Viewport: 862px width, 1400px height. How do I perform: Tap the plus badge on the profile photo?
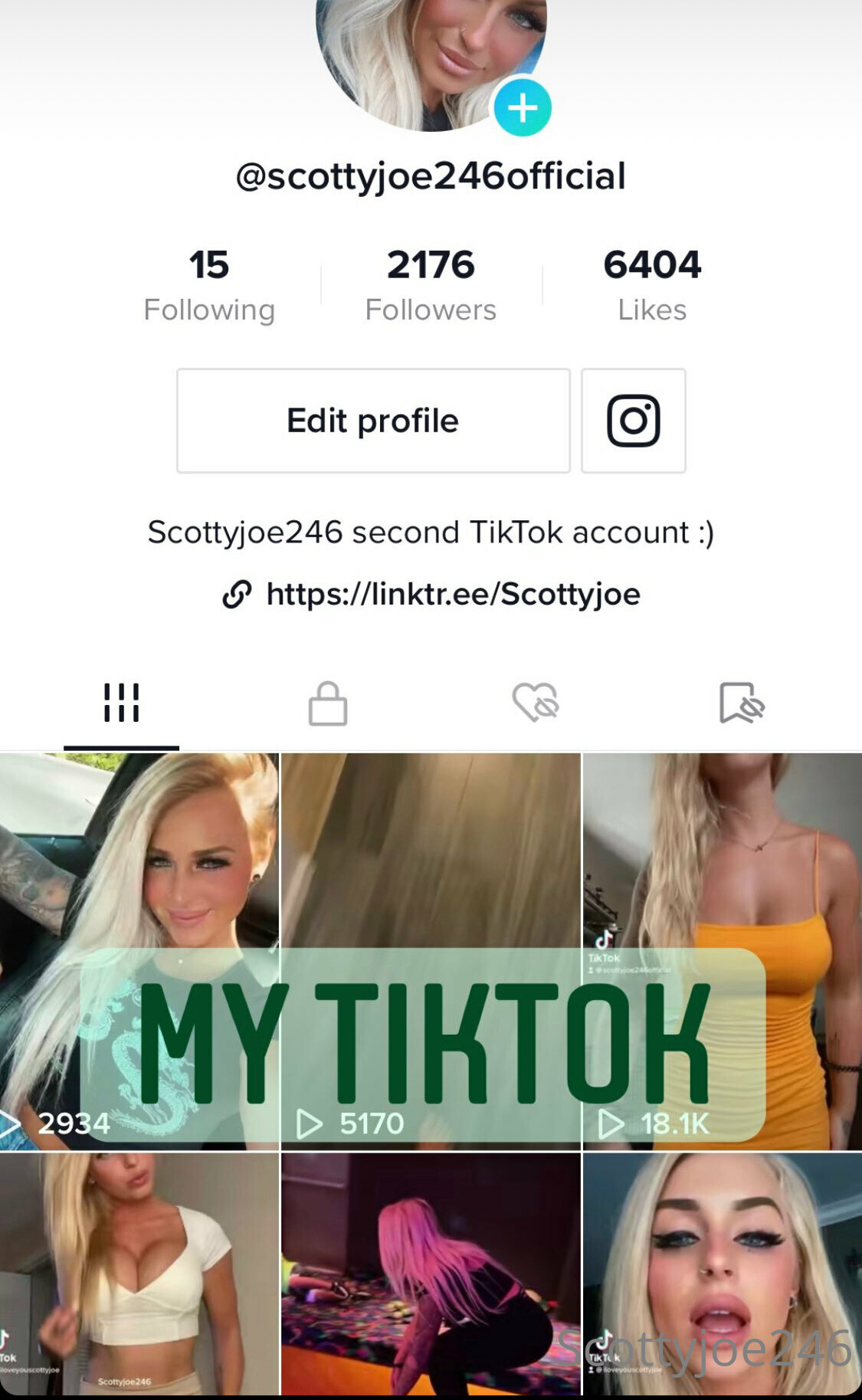coord(523,107)
